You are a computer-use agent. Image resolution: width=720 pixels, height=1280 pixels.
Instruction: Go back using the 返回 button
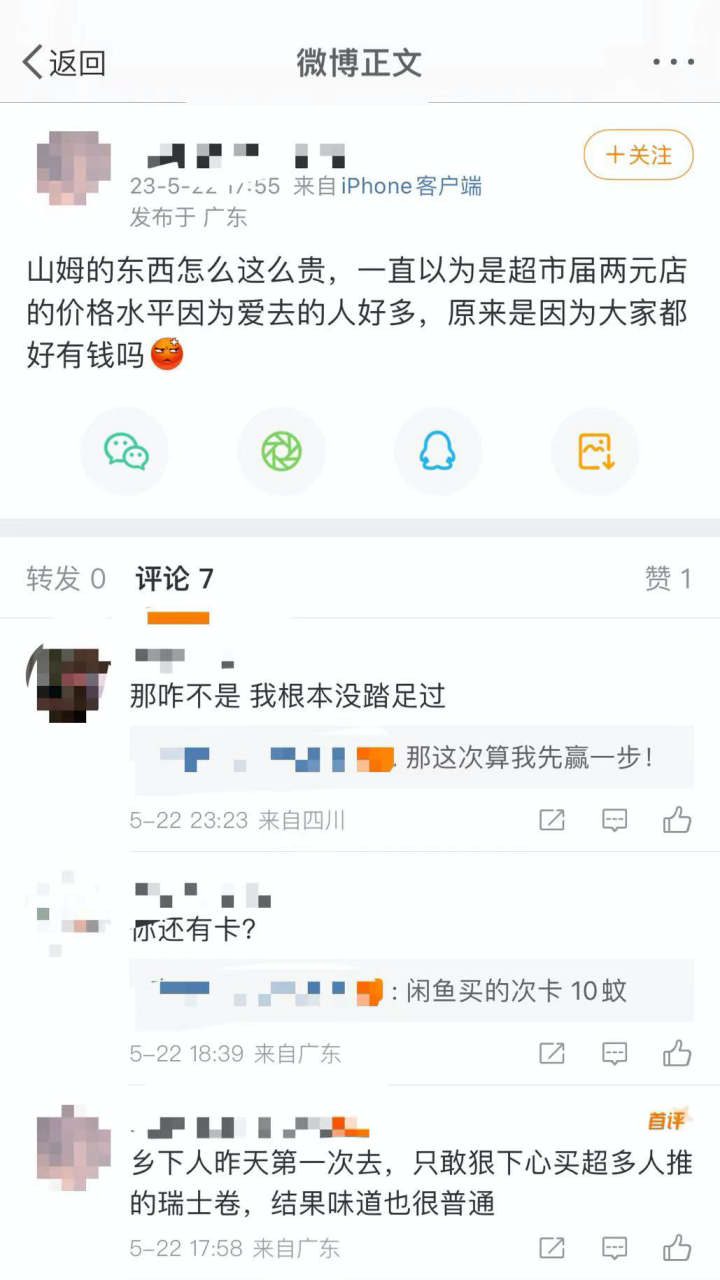pyautogui.click(x=64, y=62)
